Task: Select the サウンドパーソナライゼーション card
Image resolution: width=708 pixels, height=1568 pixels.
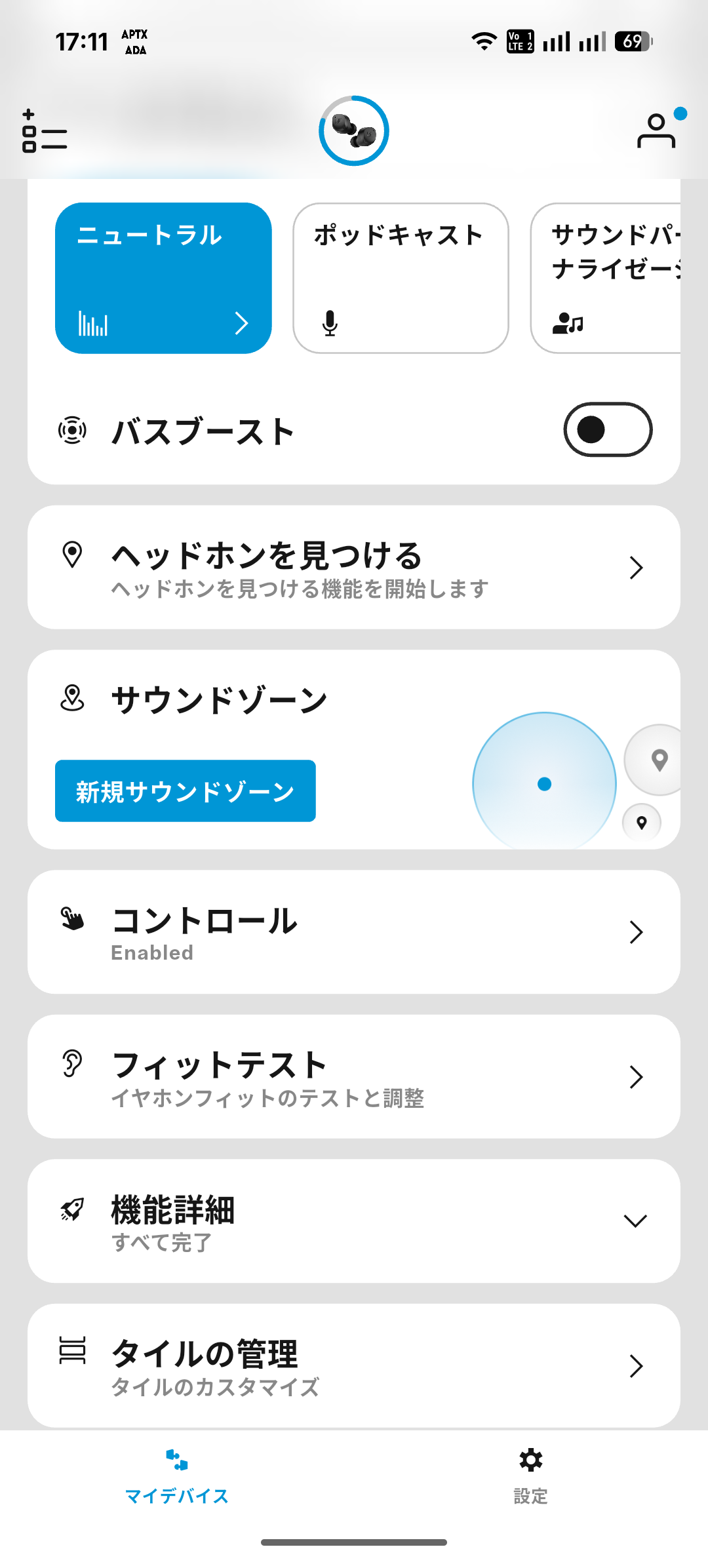Action: (x=606, y=278)
